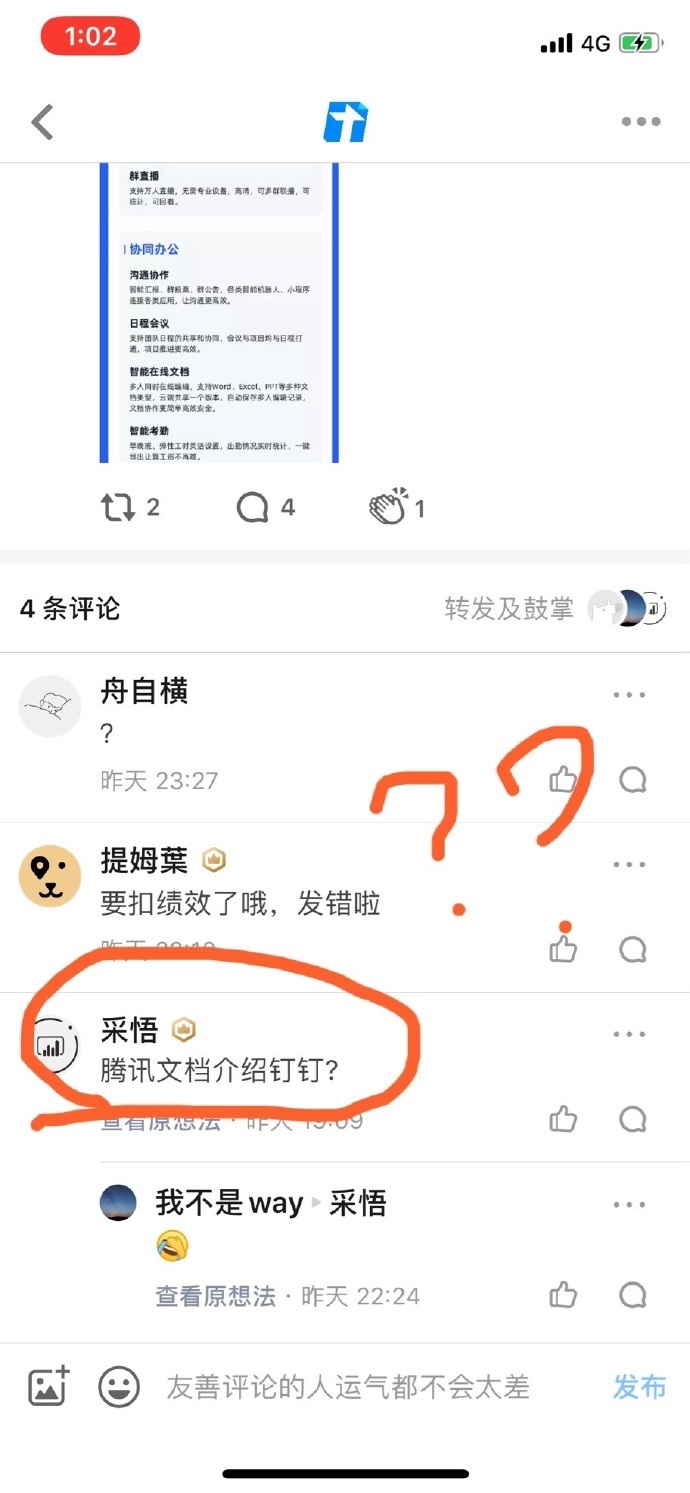Add an image to your comment
Viewport: 690px width, 1493px height.
(x=48, y=1386)
